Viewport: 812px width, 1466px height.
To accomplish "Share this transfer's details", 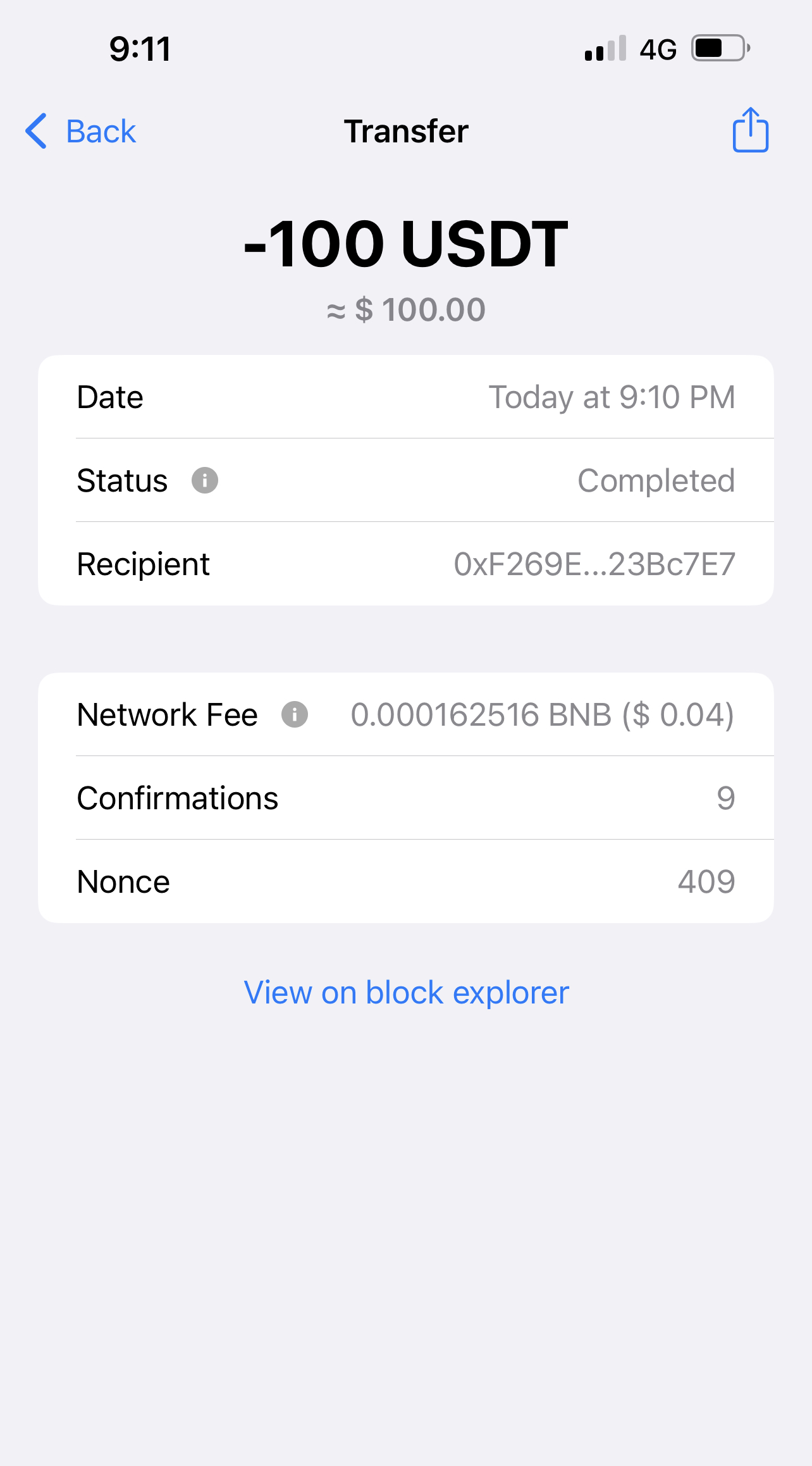I will click(750, 130).
